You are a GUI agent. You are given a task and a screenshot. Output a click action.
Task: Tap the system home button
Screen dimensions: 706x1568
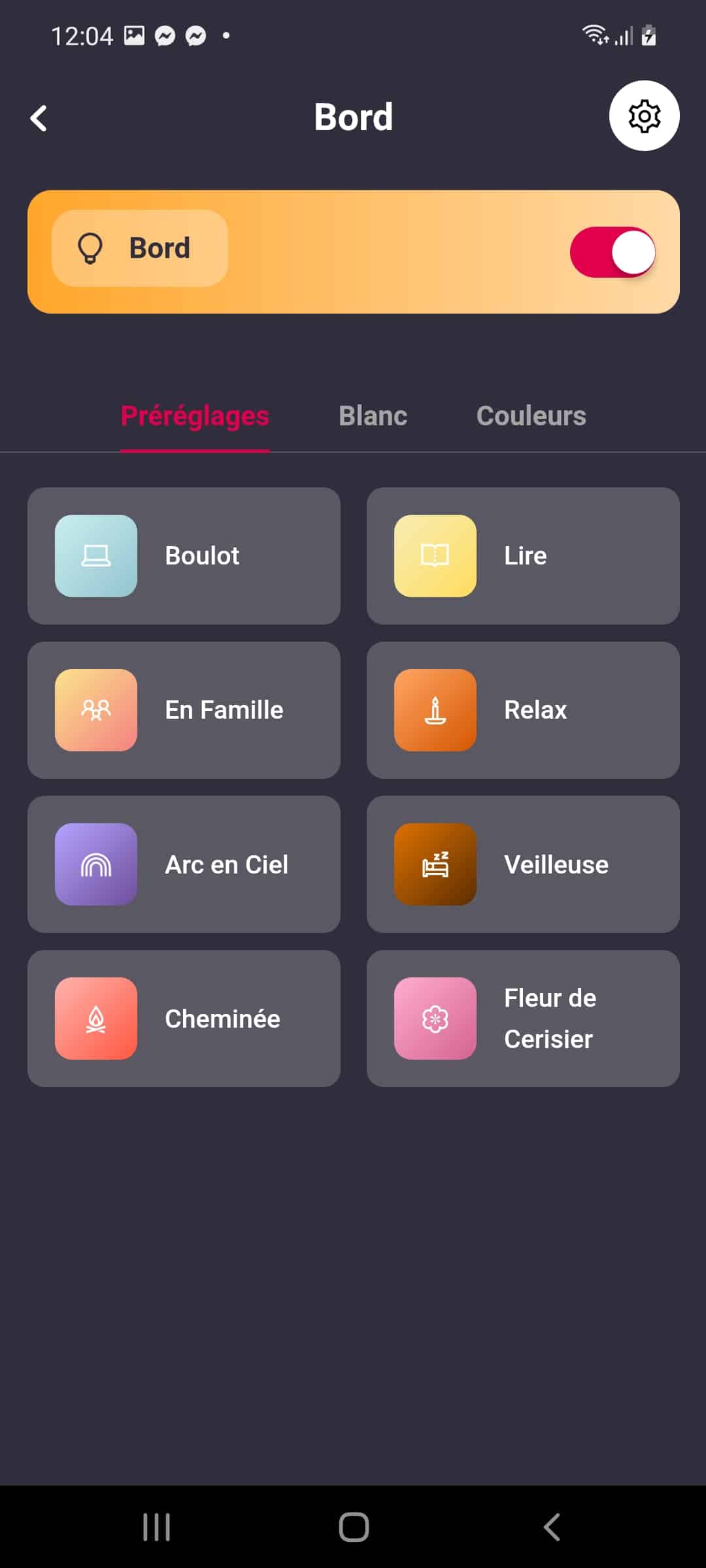354,1527
